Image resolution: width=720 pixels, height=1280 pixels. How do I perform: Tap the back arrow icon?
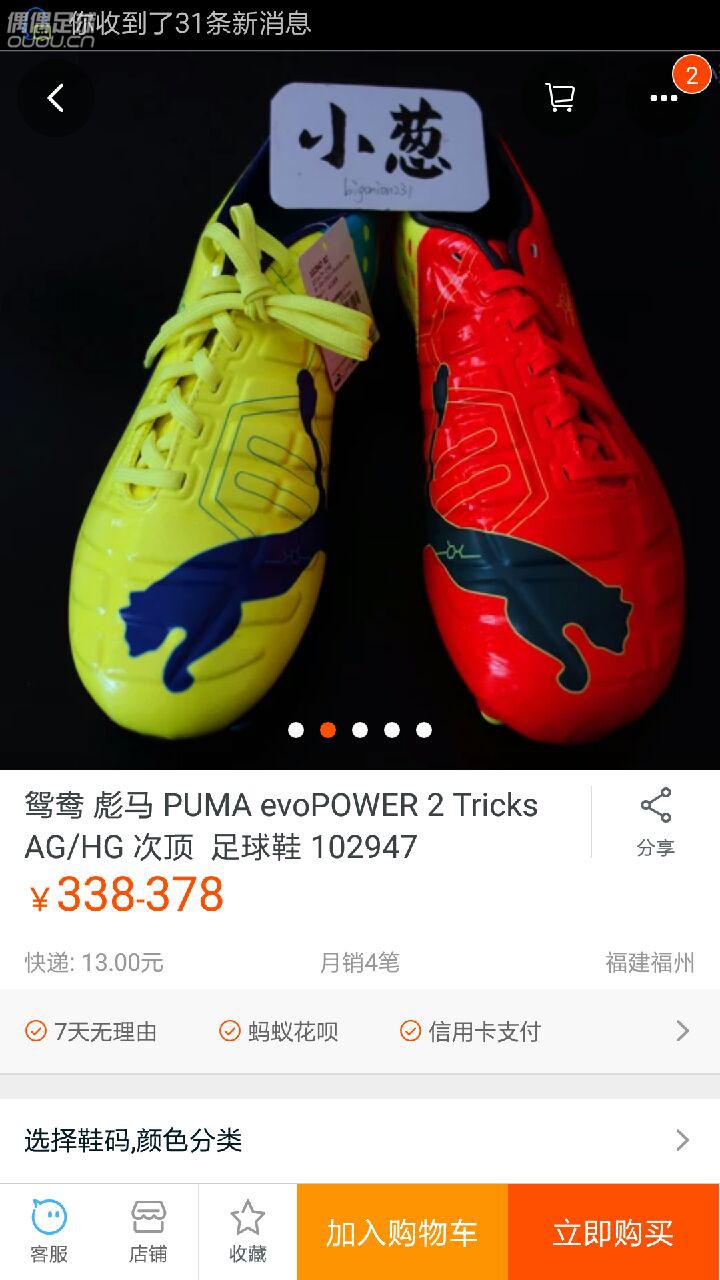click(x=56, y=97)
